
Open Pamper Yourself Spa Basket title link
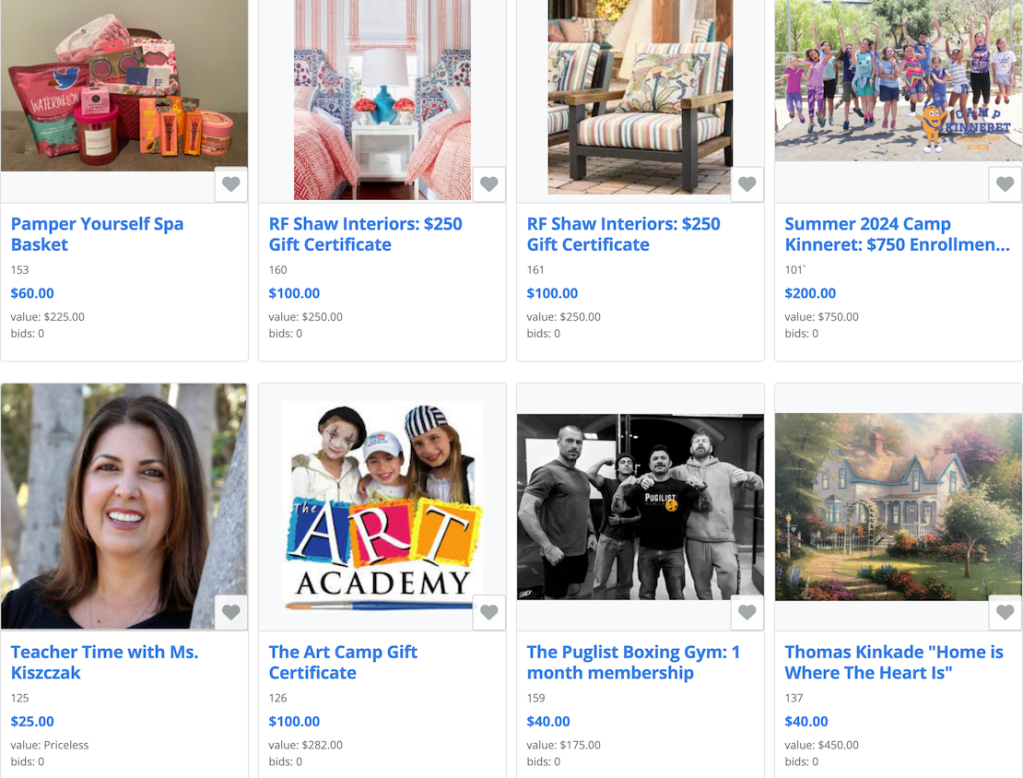(x=97, y=234)
